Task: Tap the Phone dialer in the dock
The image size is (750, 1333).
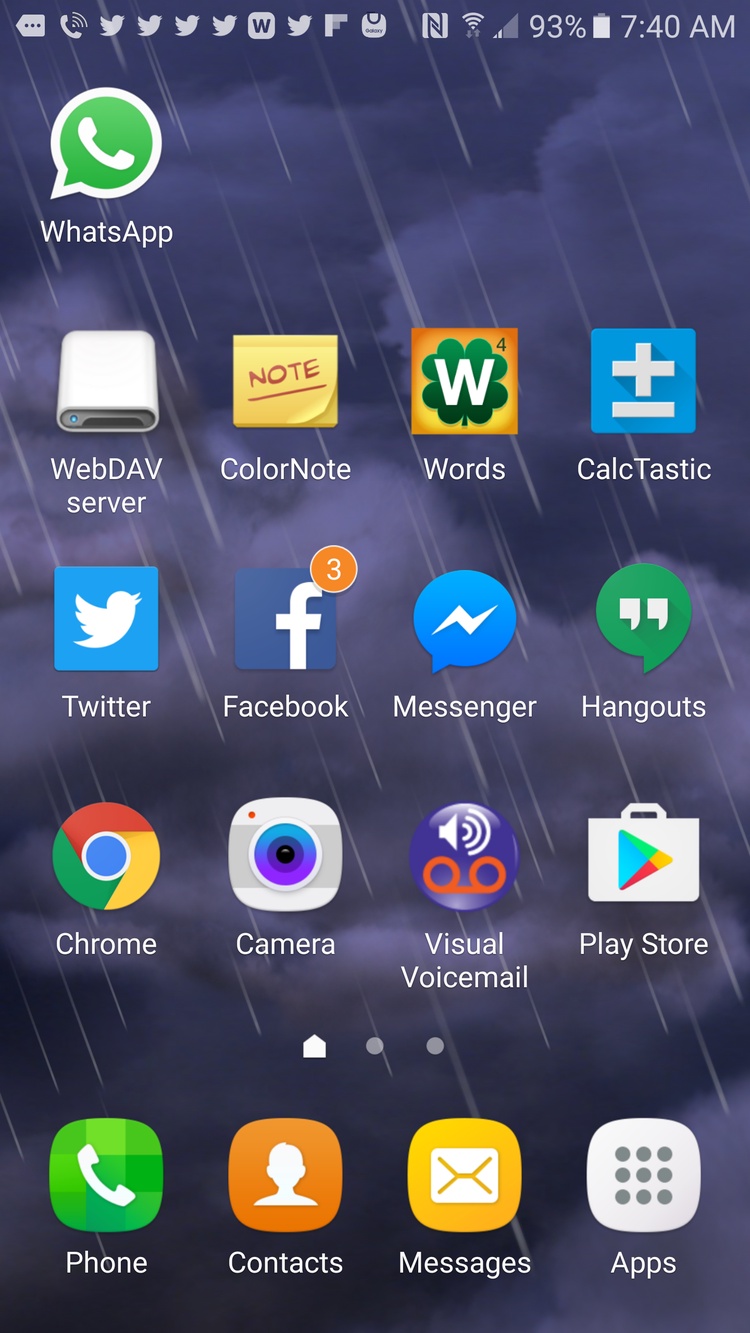Action: pyautogui.click(x=106, y=1176)
